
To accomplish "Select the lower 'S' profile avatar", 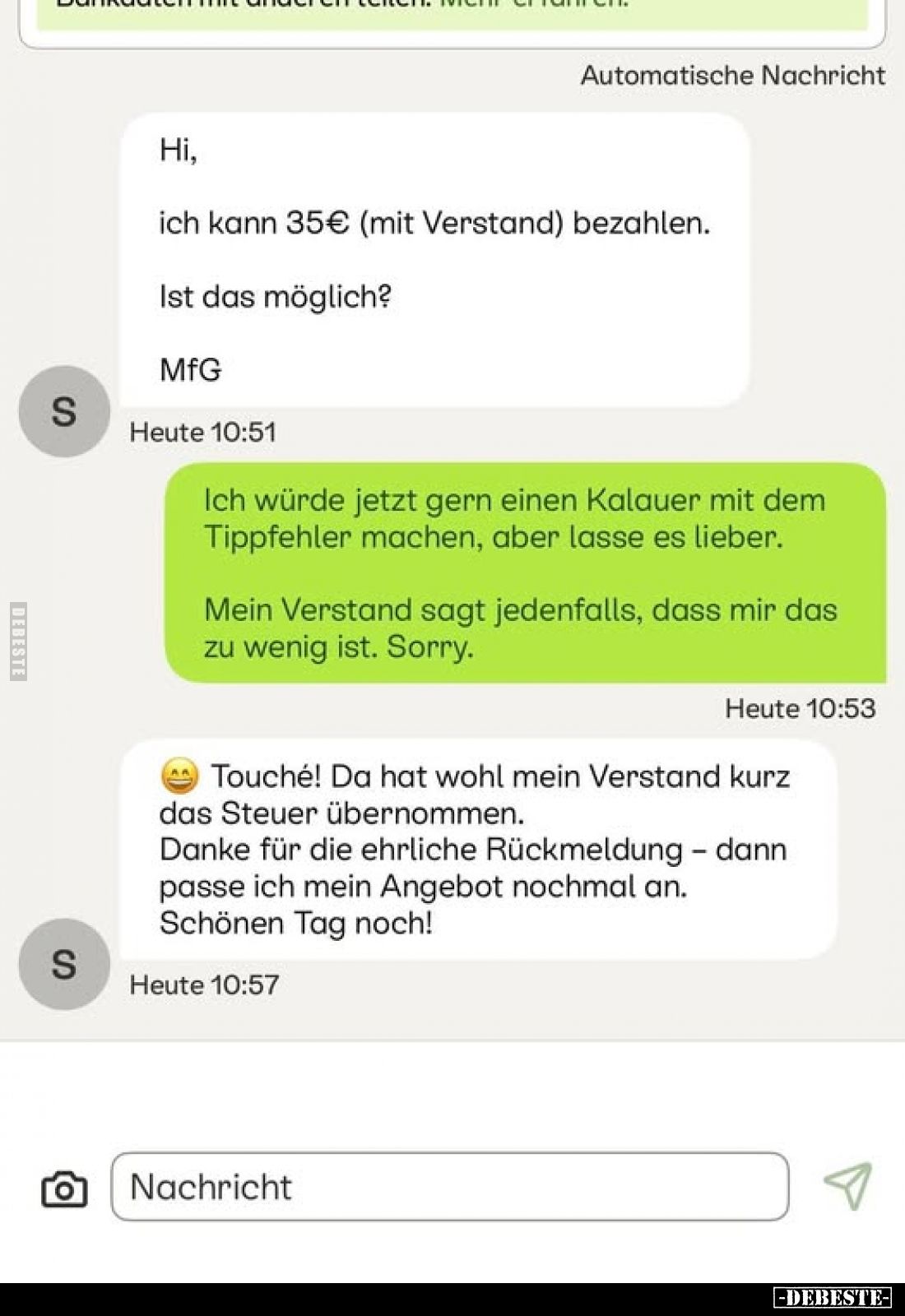I will 66,962.
